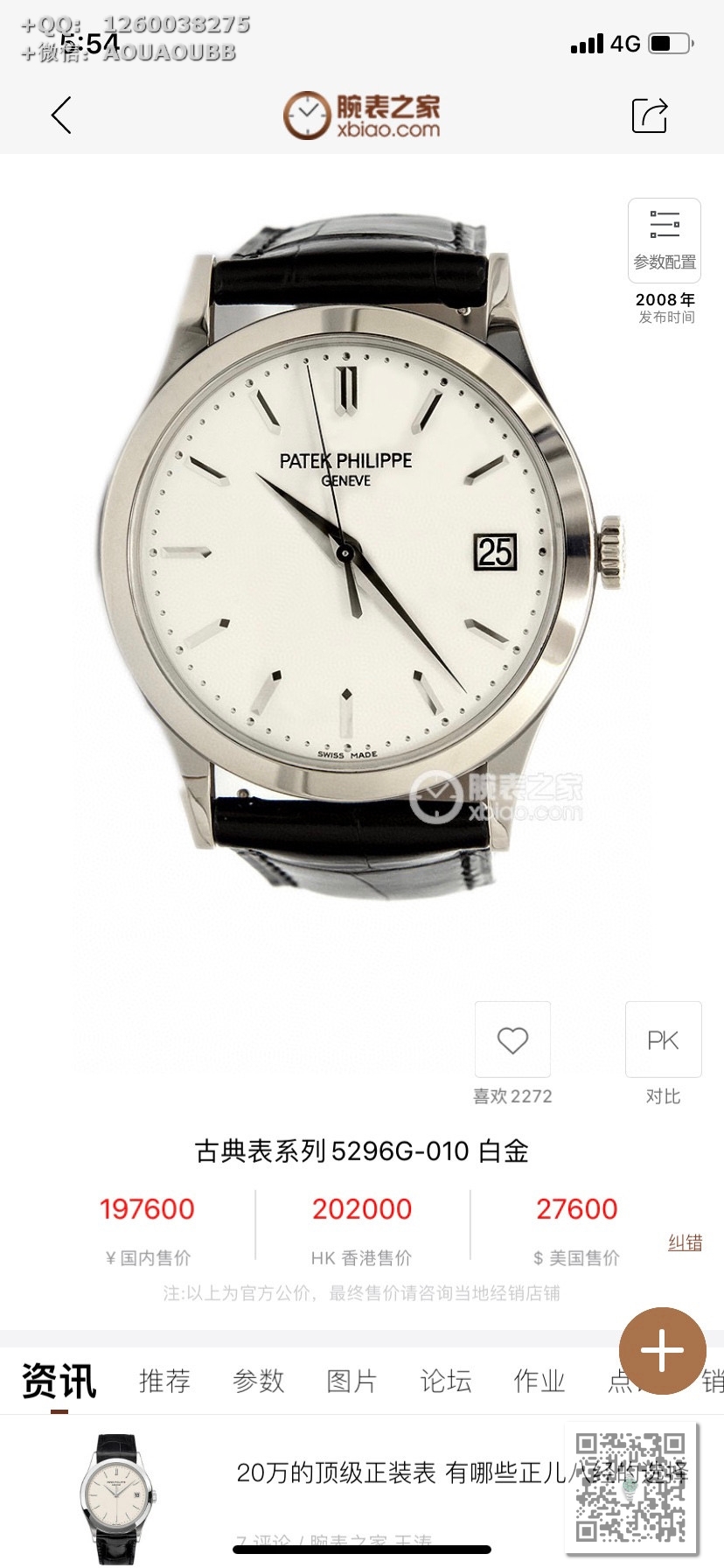
Task: Add watch to PK 对比 comparison
Action: pyautogui.click(x=663, y=1039)
